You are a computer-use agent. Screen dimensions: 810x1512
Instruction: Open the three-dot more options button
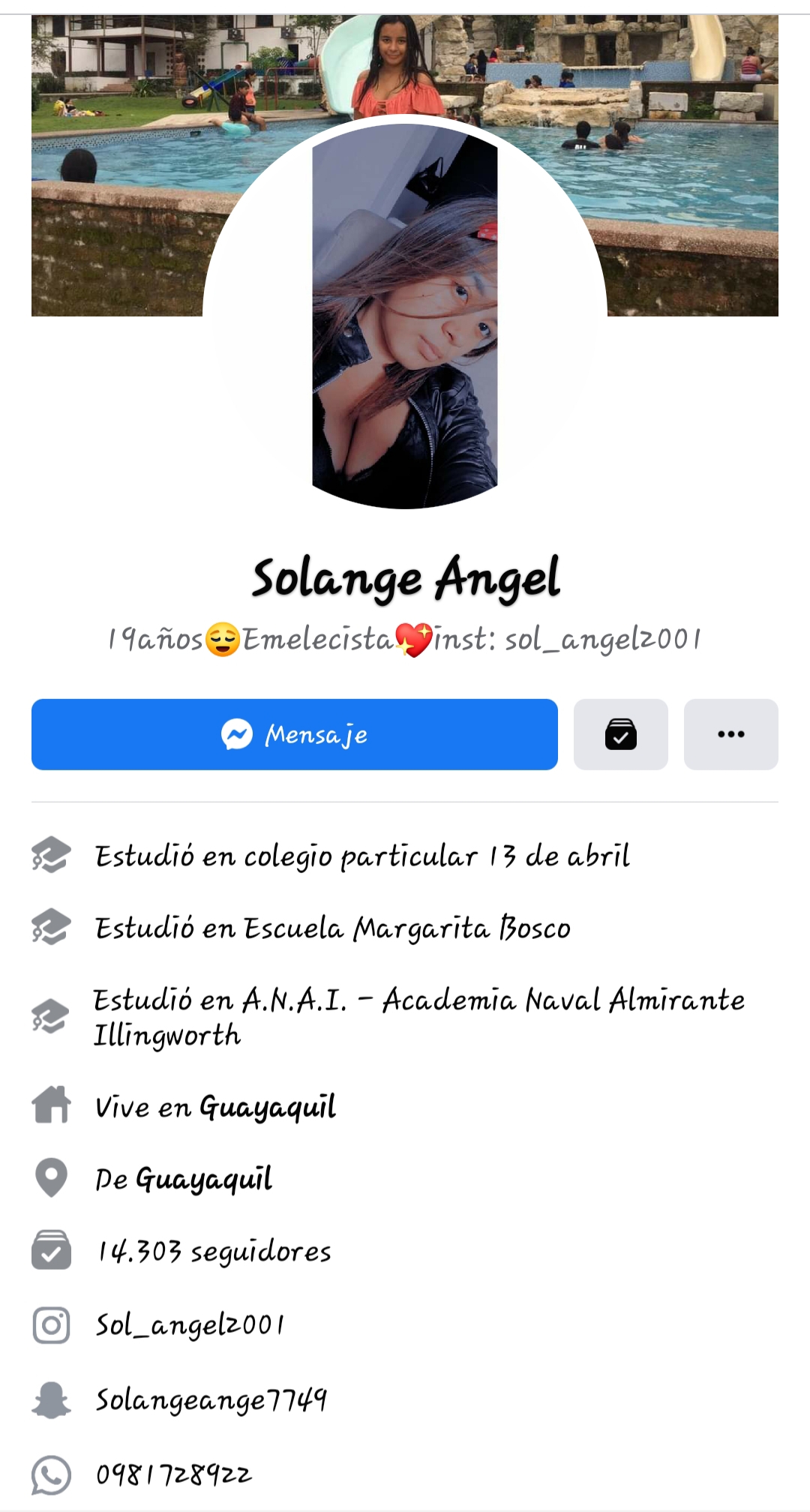pos(730,734)
